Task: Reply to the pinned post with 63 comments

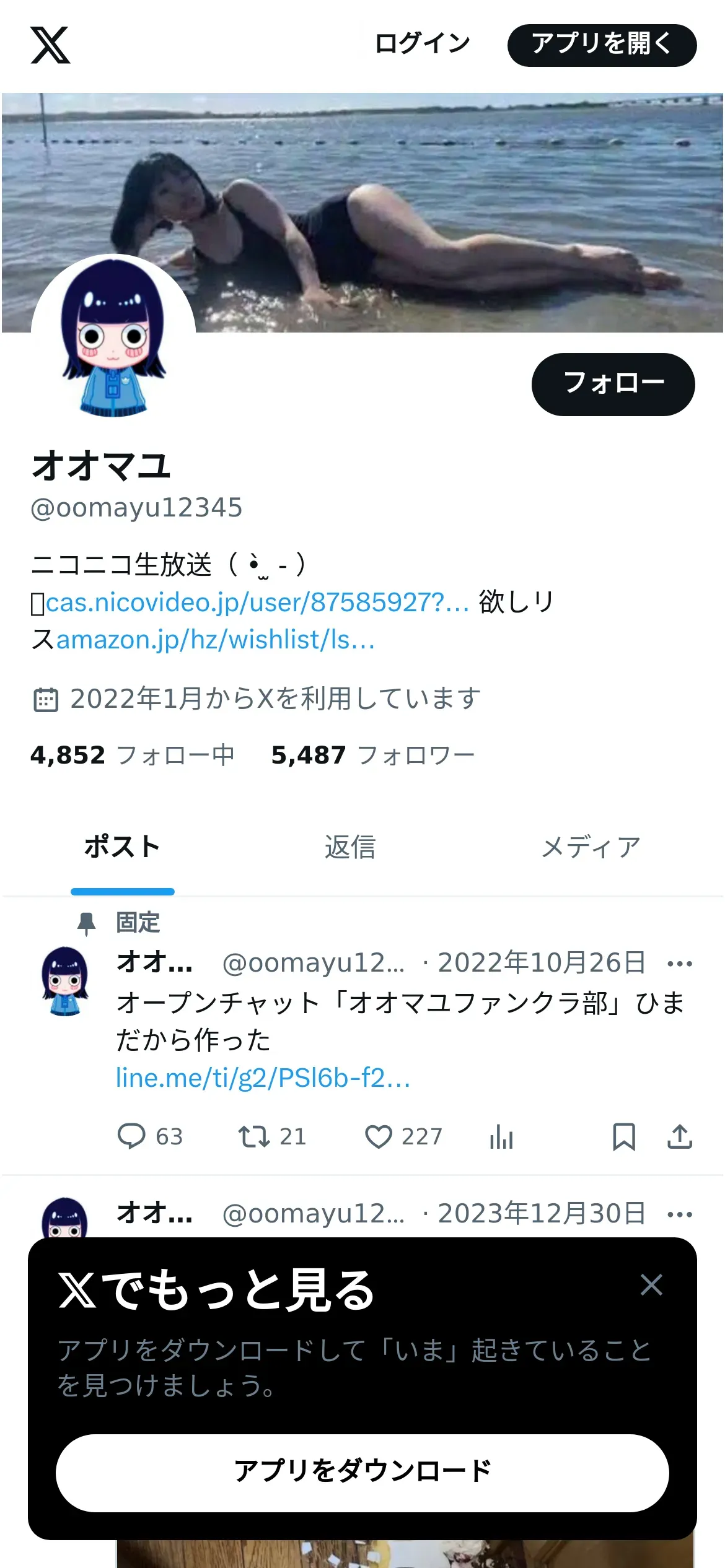Action: [150, 1136]
